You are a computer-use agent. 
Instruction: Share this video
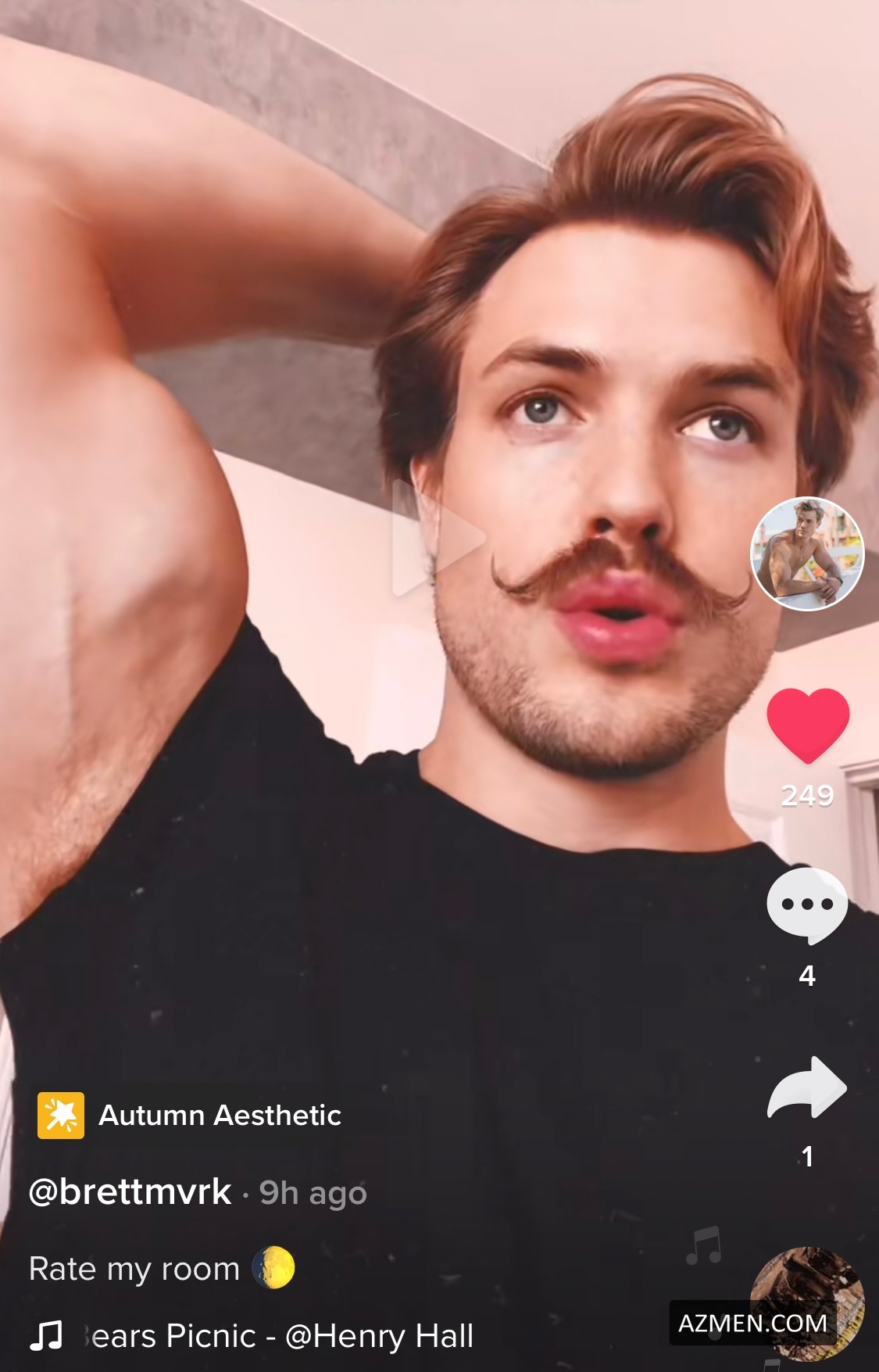coord(807,1087)
